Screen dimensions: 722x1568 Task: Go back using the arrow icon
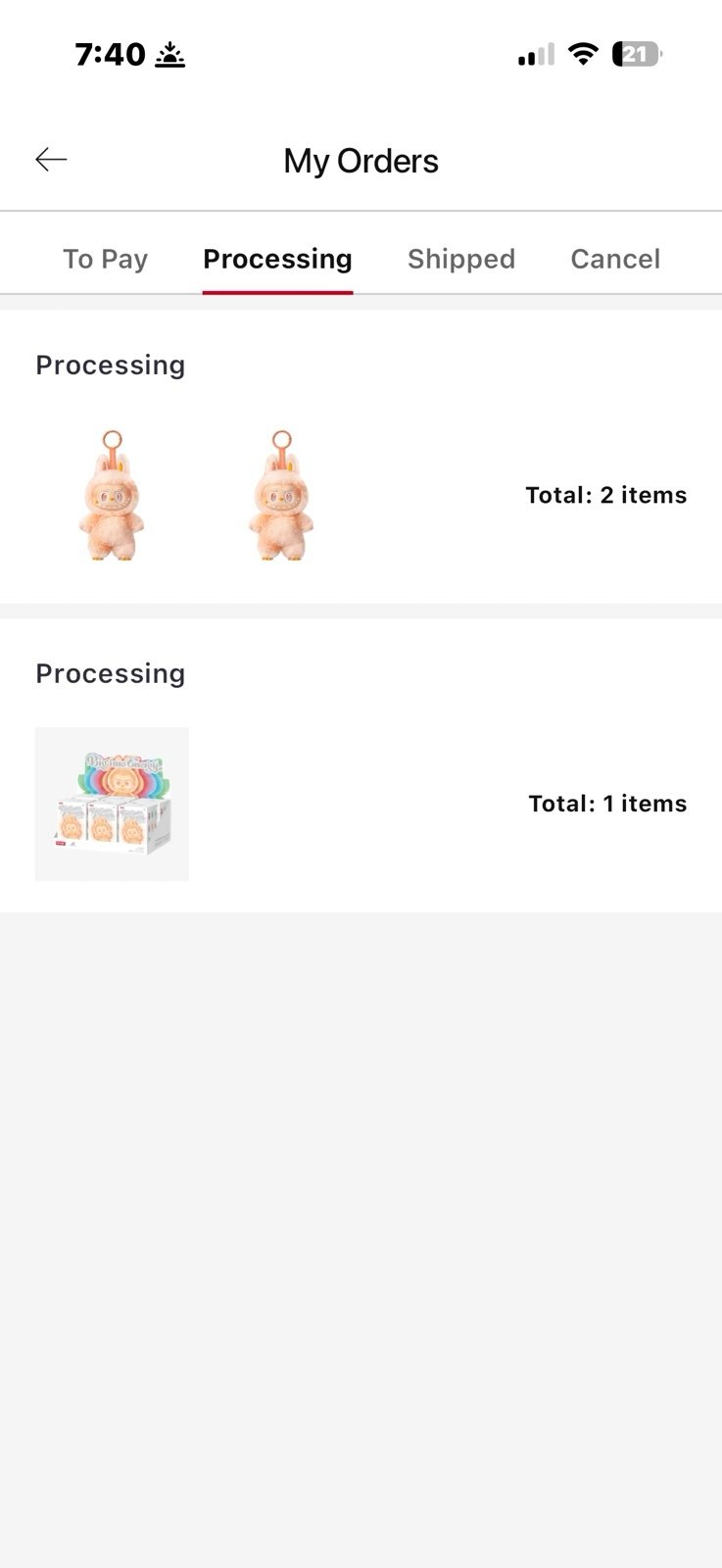pos(51,160)
